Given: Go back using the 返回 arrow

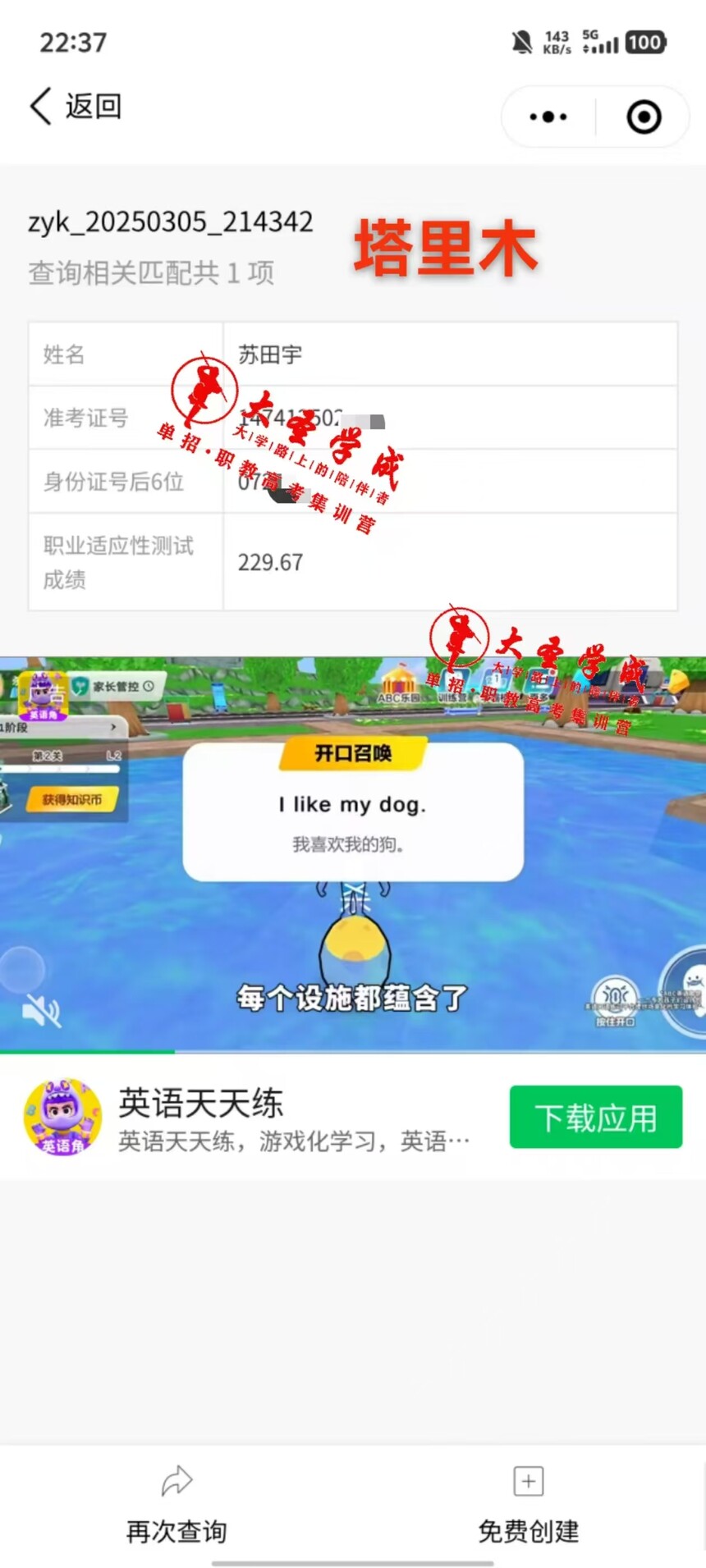Looking at the screenshot, I should 74,106.
